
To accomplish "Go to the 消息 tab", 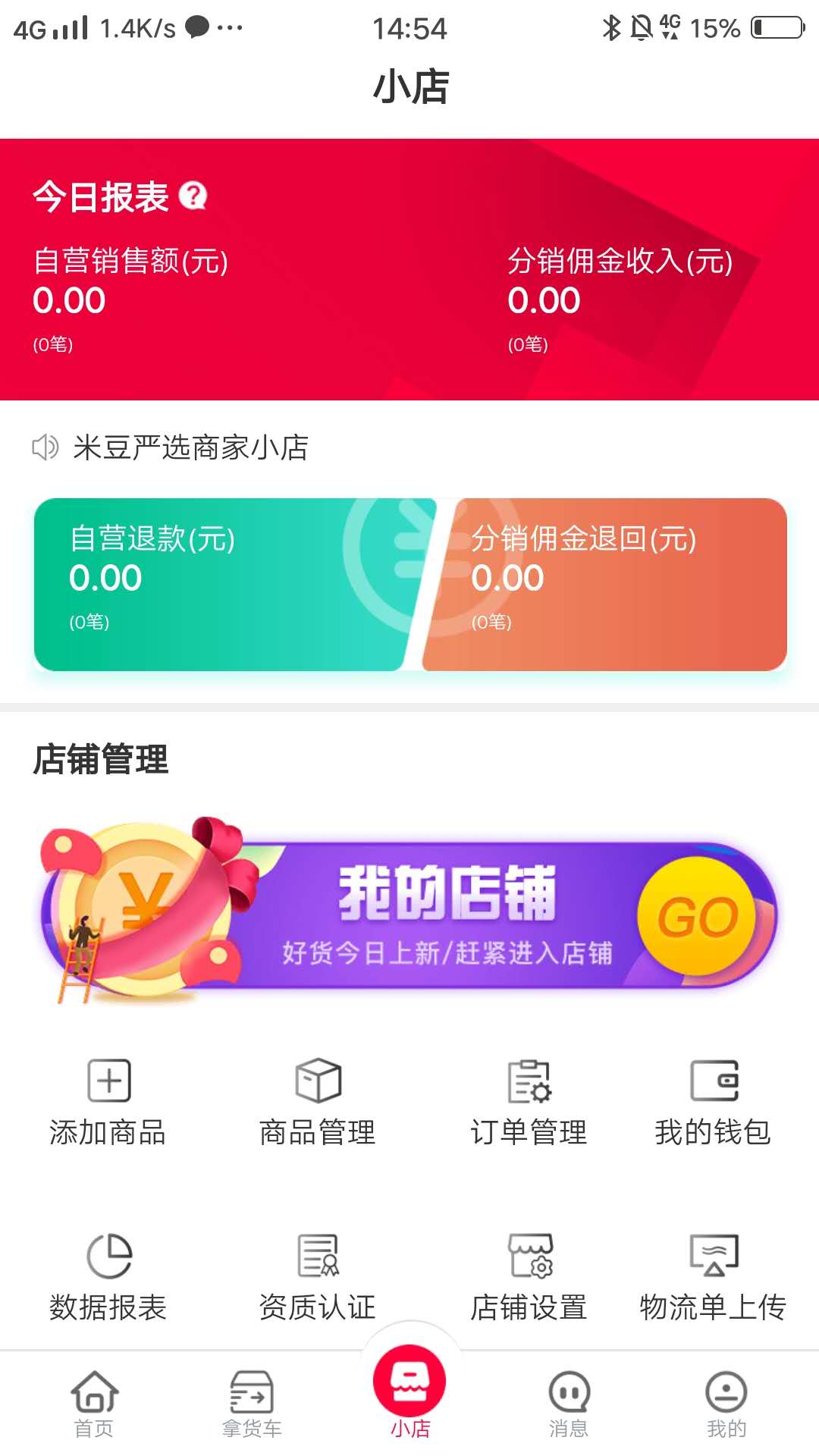I will (569, 1404).
